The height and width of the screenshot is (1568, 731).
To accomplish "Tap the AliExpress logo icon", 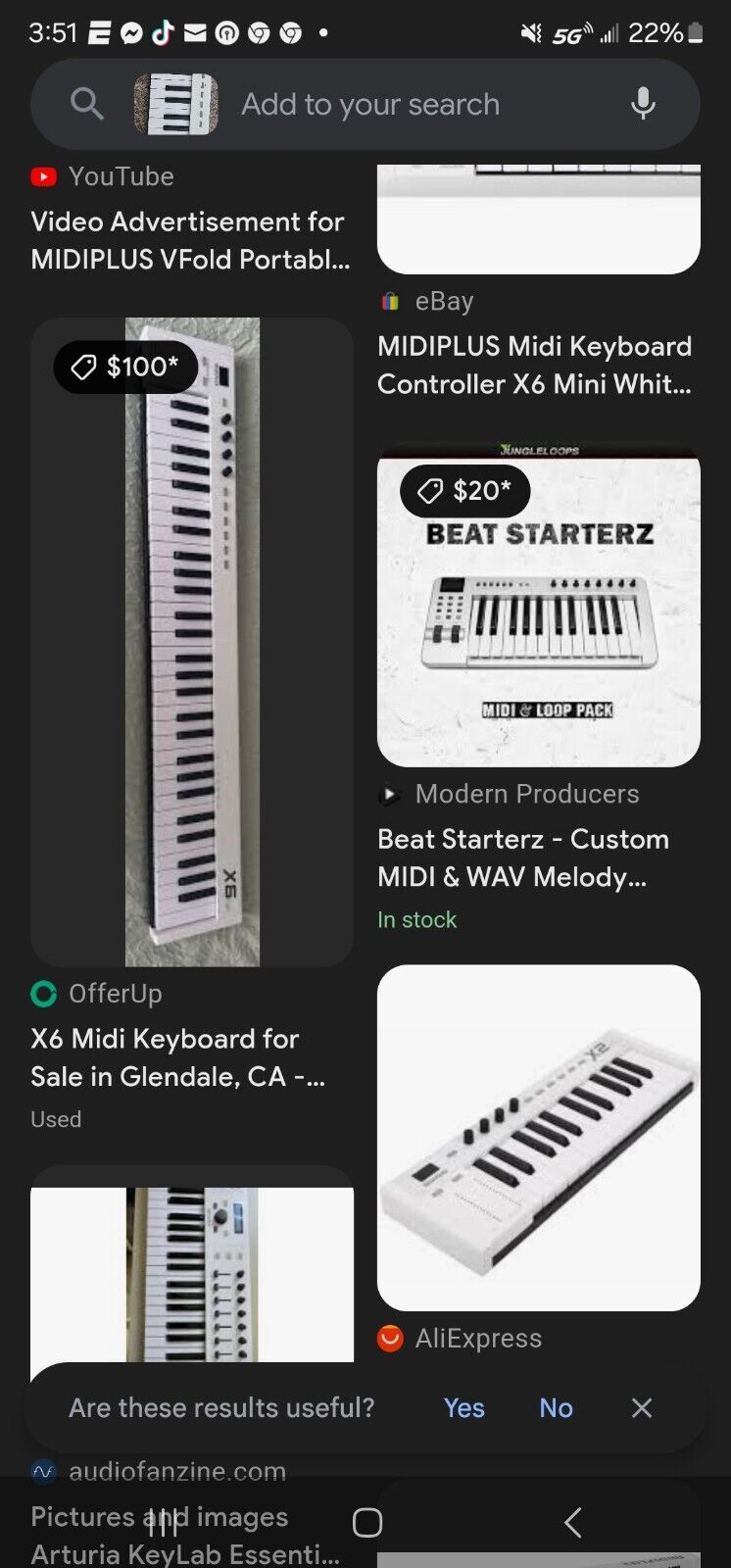I will (x=390, y=1338).
